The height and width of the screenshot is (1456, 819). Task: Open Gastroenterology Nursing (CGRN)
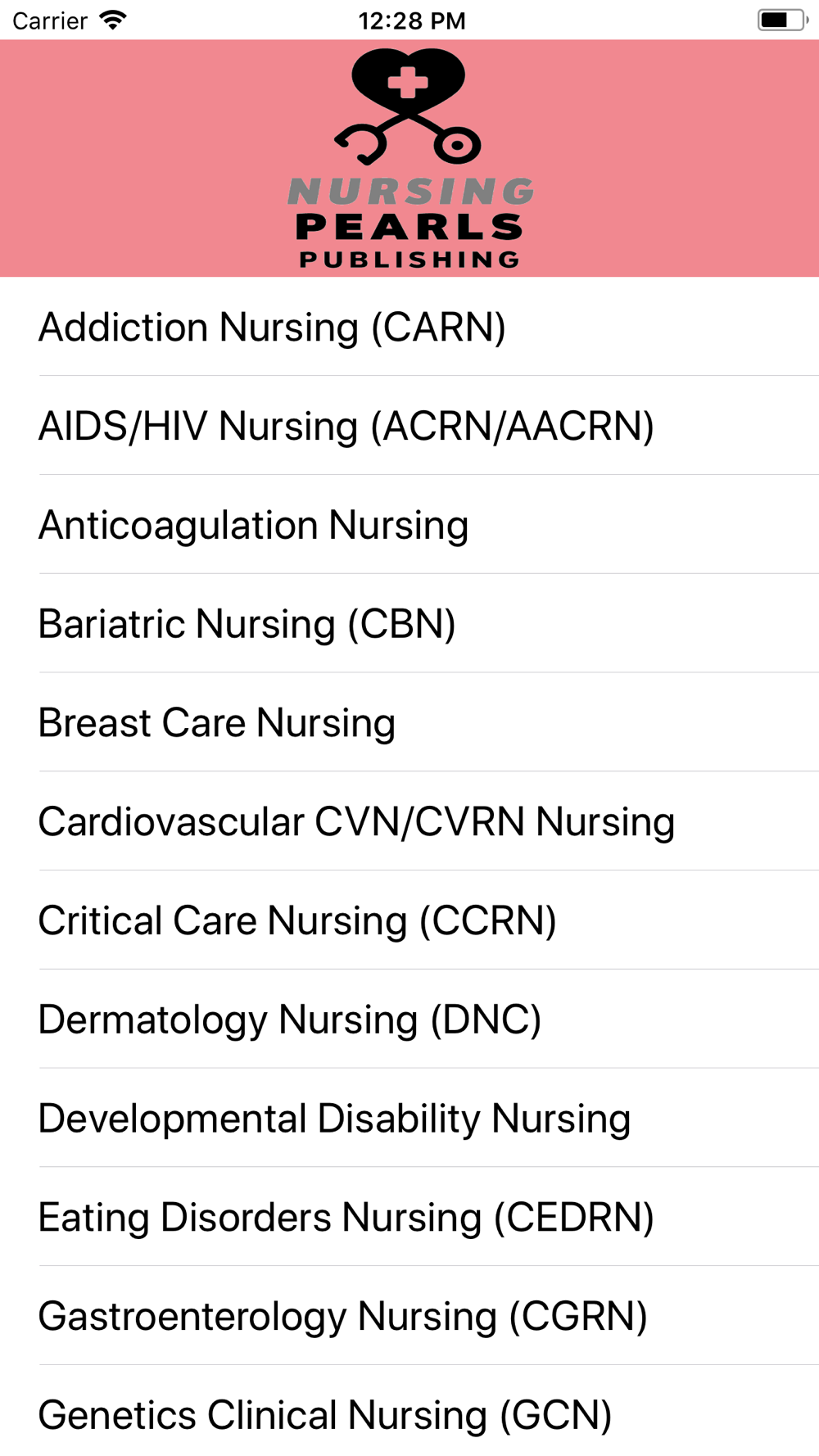coord(409,1316)
